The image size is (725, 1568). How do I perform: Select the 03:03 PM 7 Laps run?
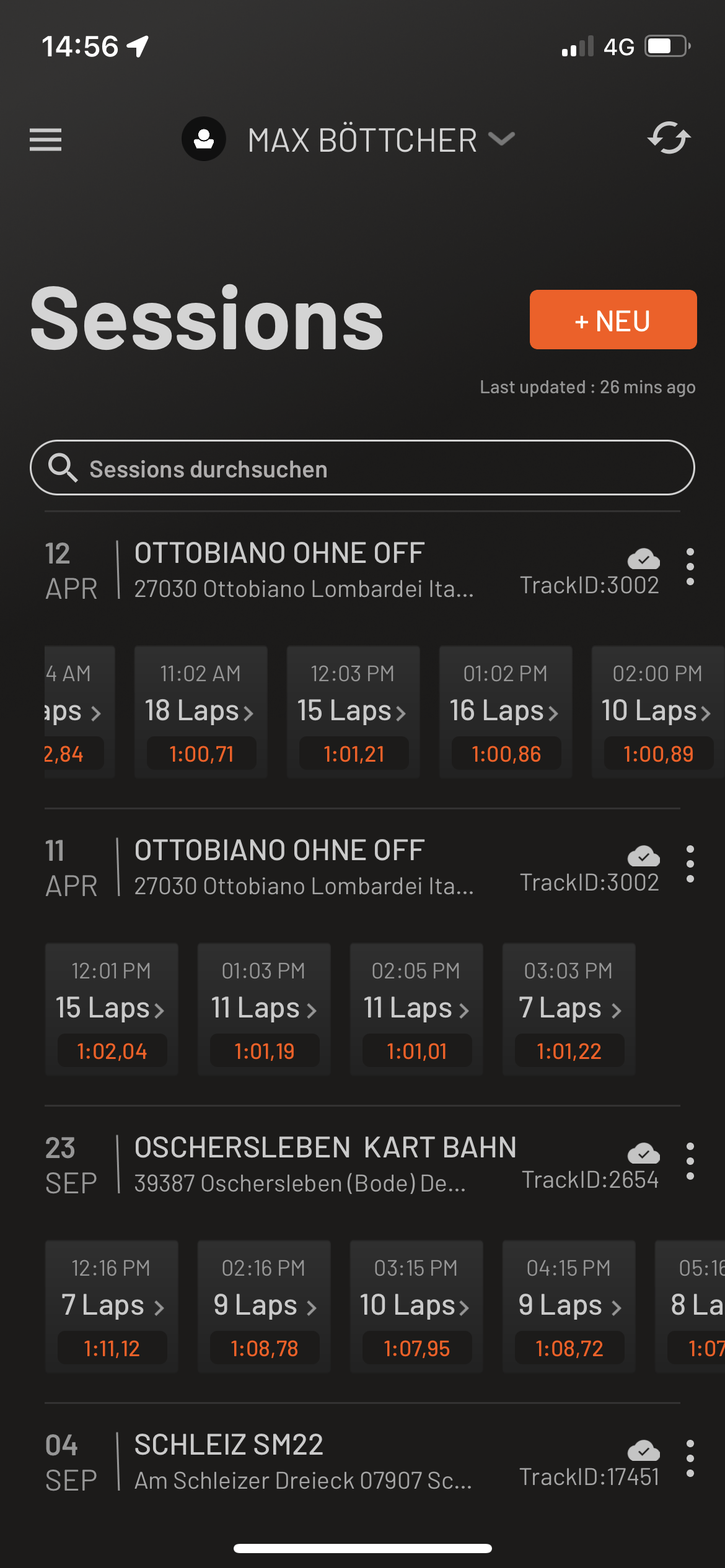569,1009
